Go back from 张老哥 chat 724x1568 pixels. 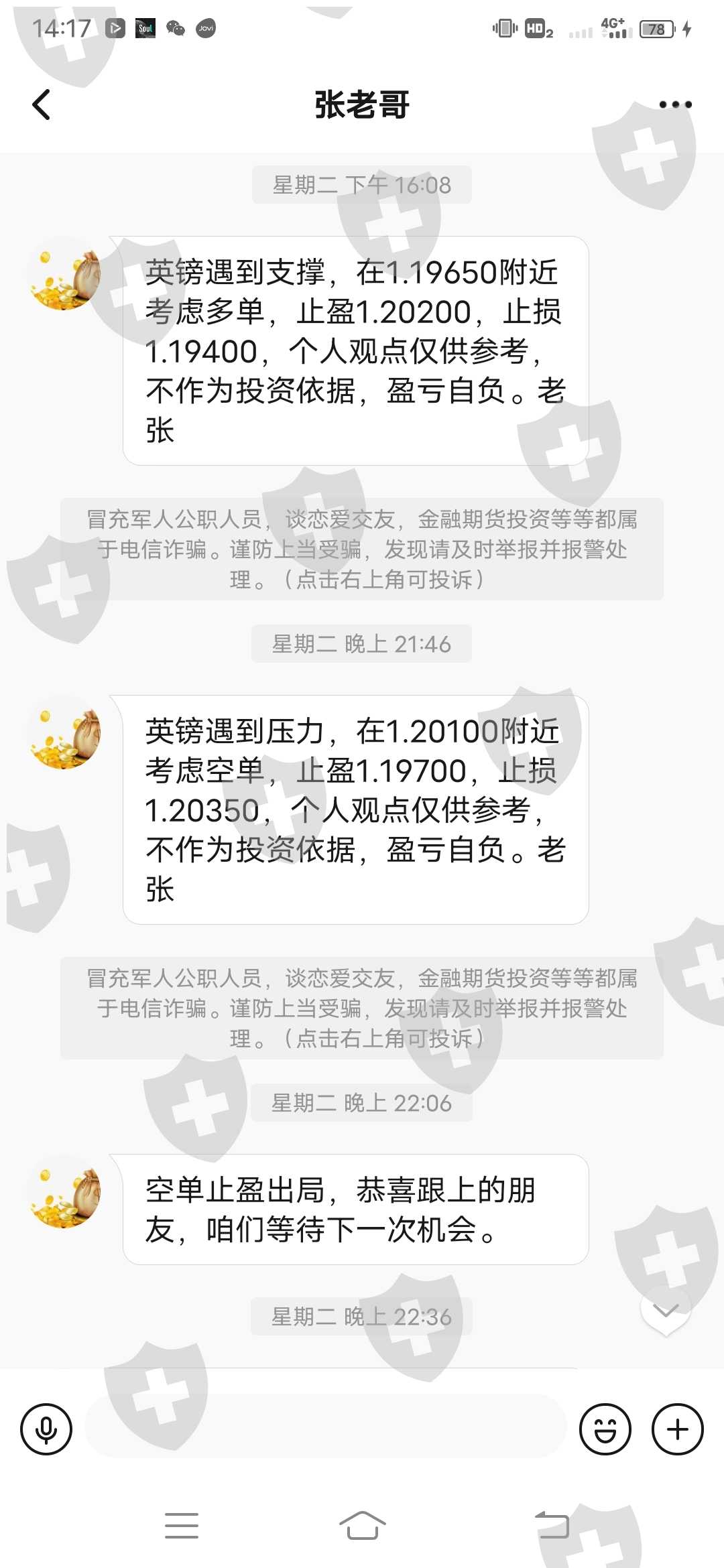pos(42,105)
